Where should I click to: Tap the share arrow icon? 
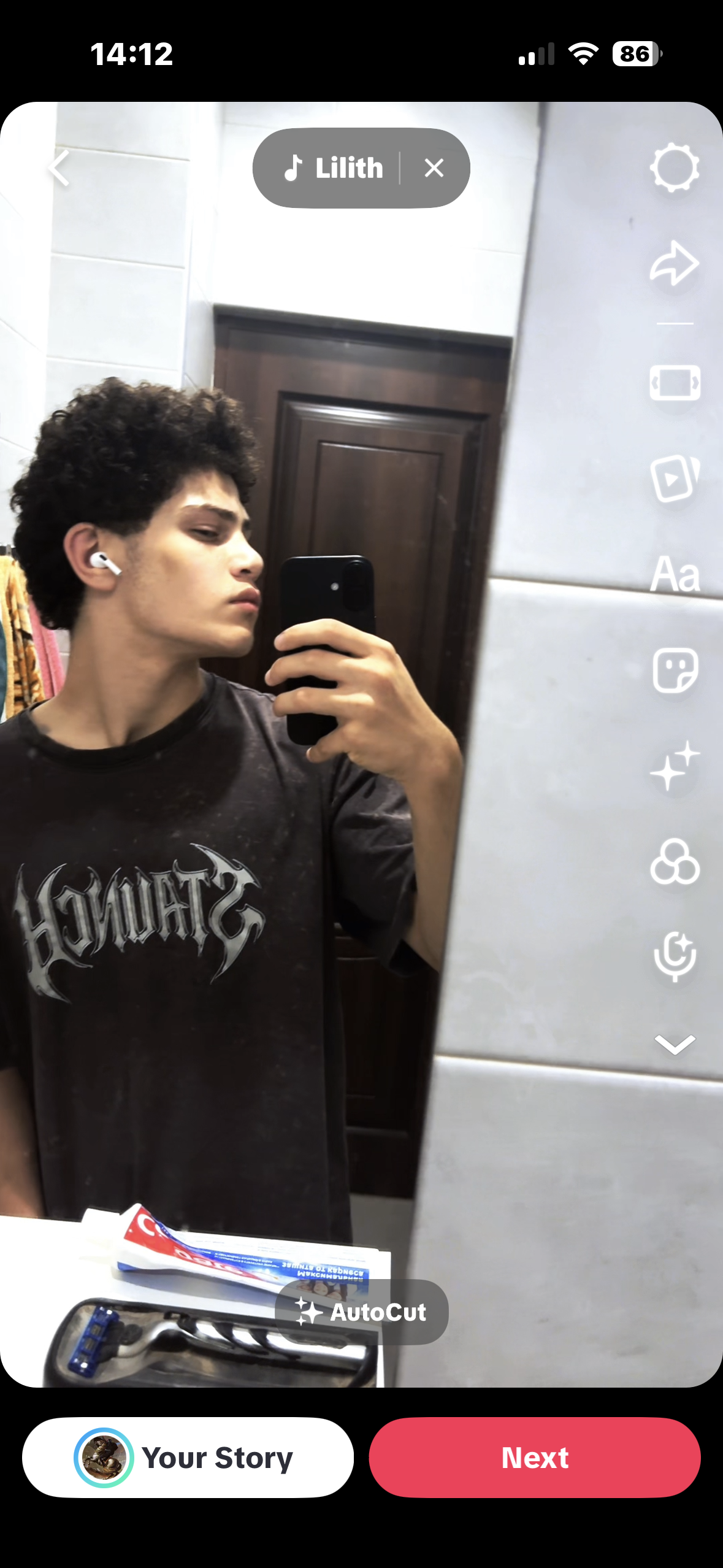(x=675, y=263)
